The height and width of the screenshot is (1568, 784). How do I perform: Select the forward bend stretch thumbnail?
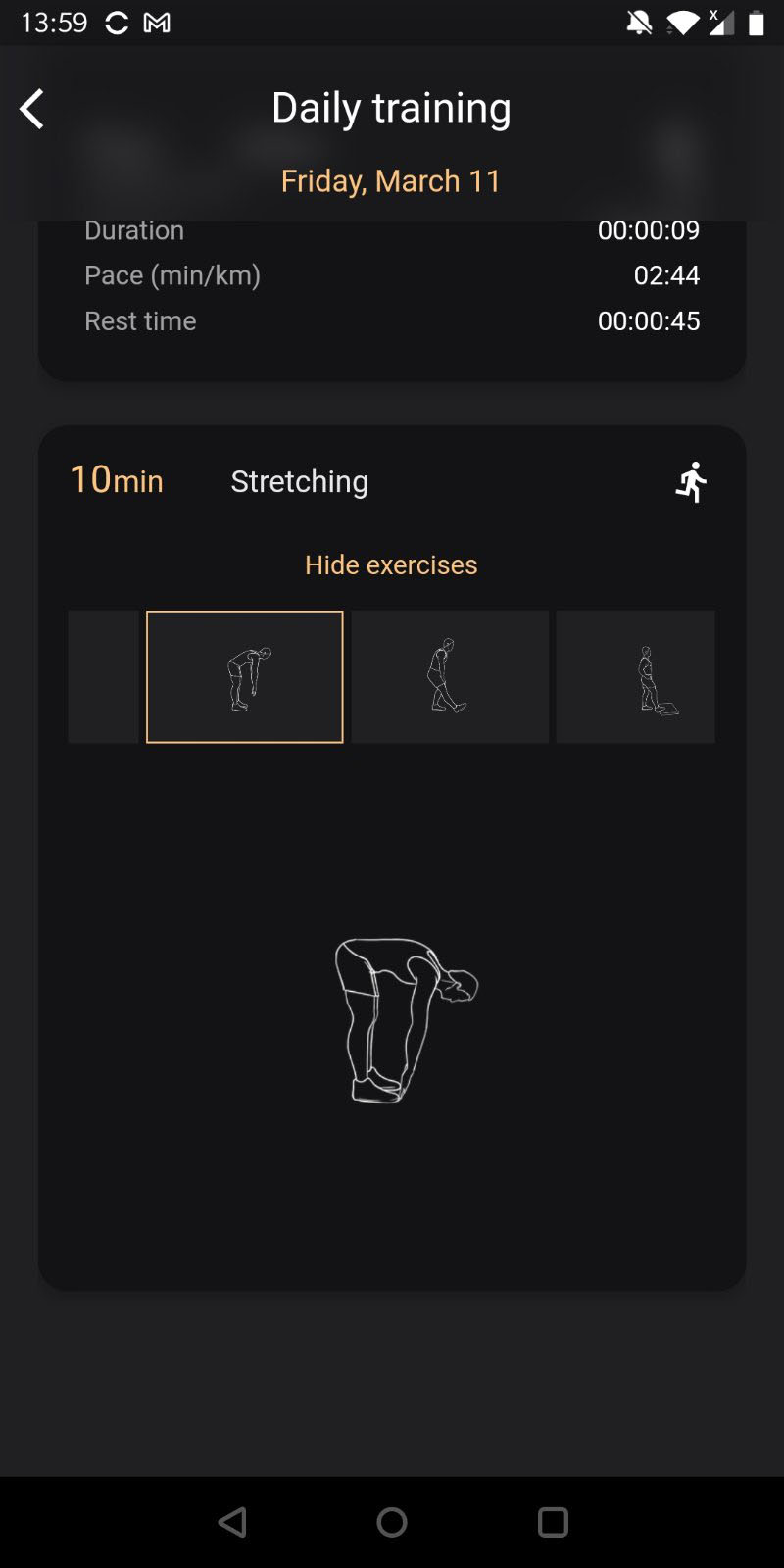[245, 676]
